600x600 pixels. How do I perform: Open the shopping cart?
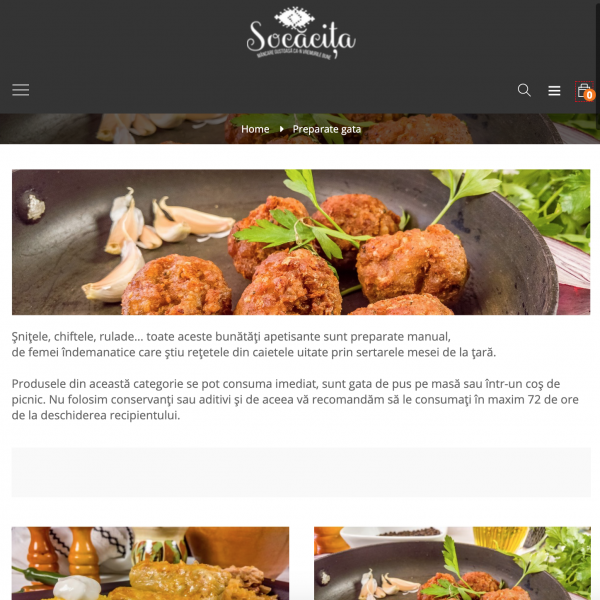(x=584, y=90)
